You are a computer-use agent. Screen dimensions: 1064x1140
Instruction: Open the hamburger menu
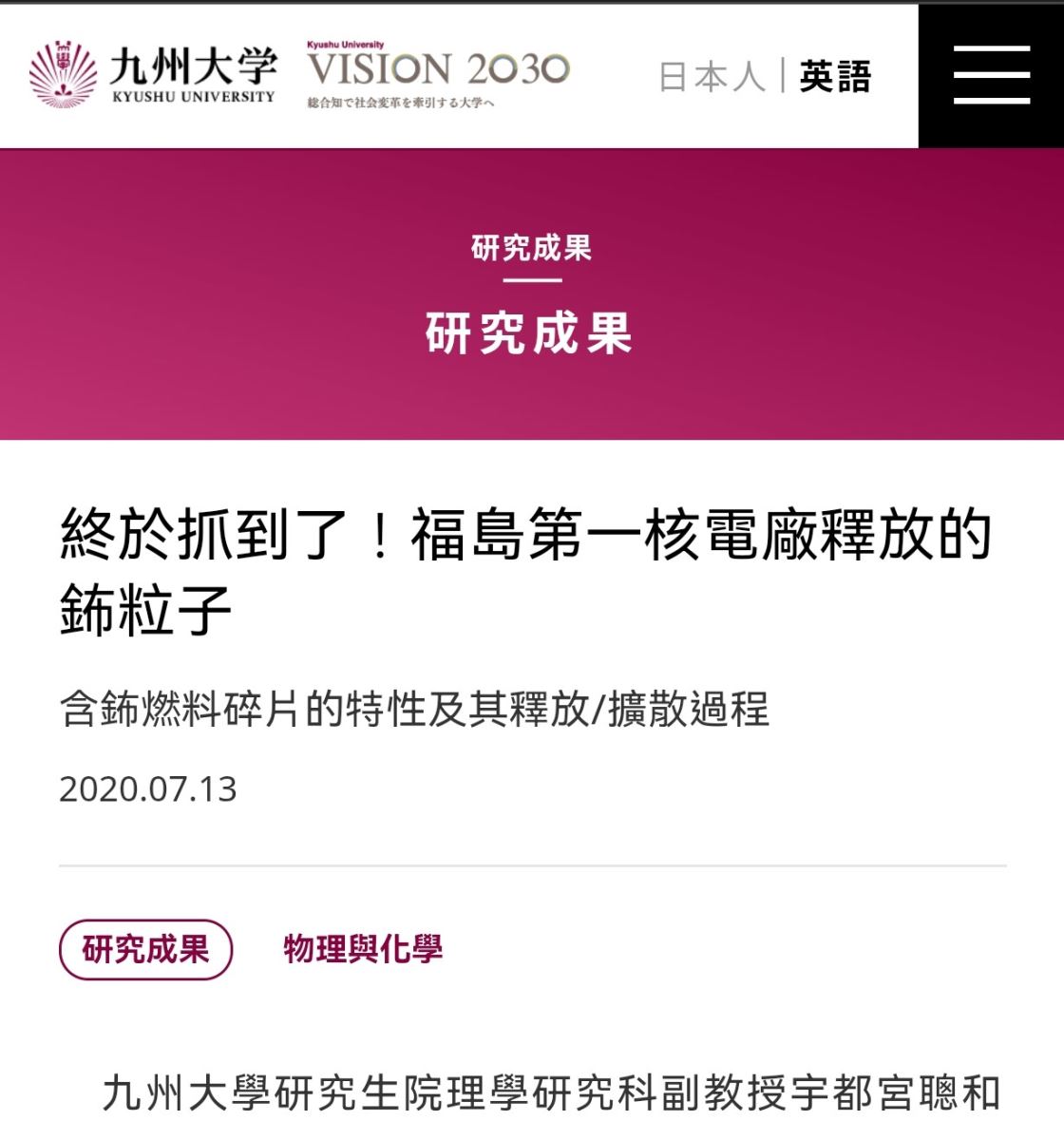[x=991, y=75]
